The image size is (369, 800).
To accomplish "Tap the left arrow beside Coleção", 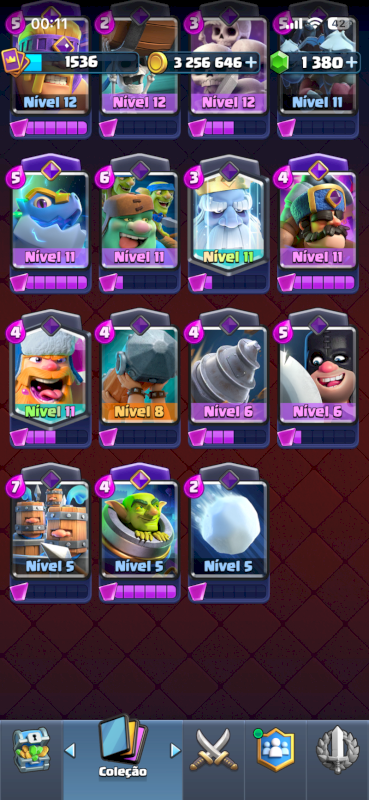I will tap(70, 750).
